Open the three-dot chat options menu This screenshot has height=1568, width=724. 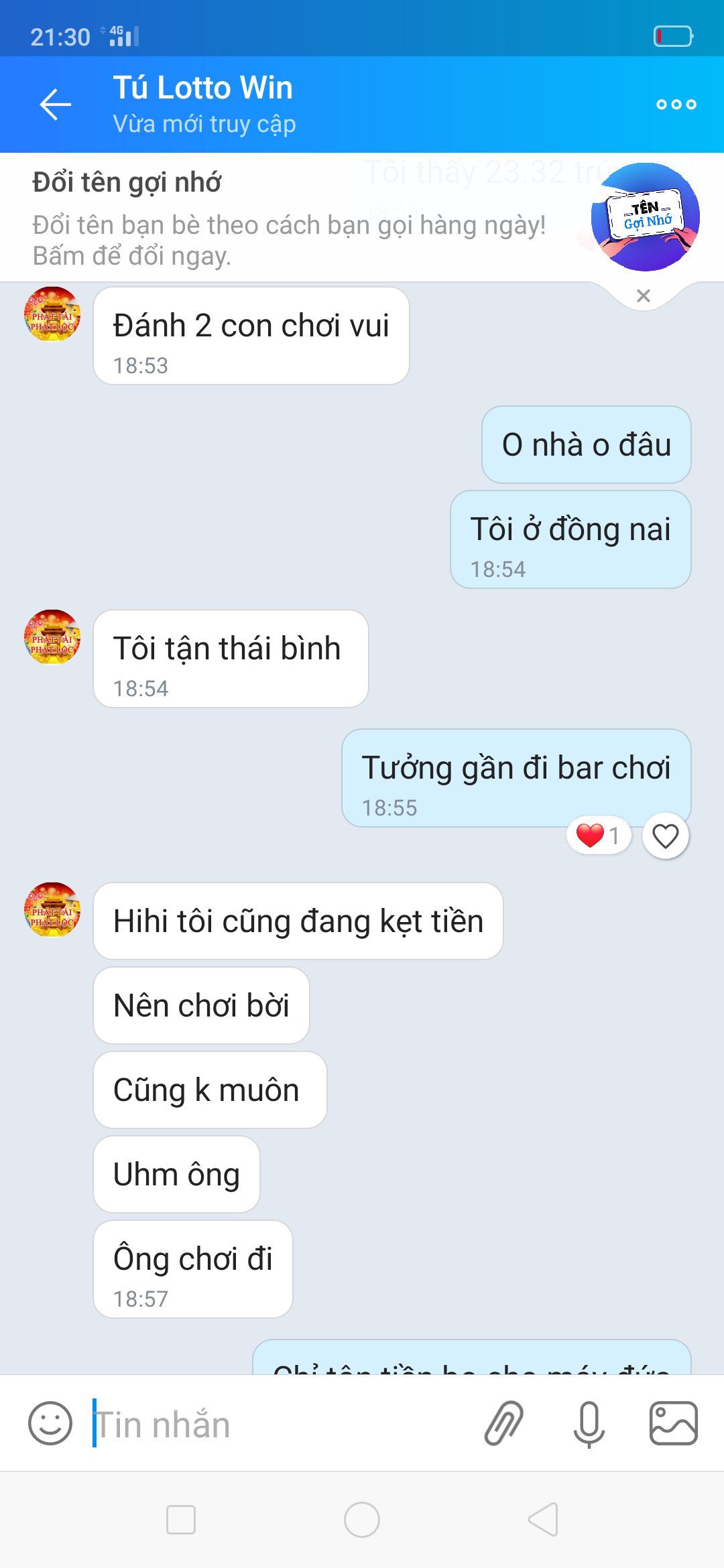point(676,105)
